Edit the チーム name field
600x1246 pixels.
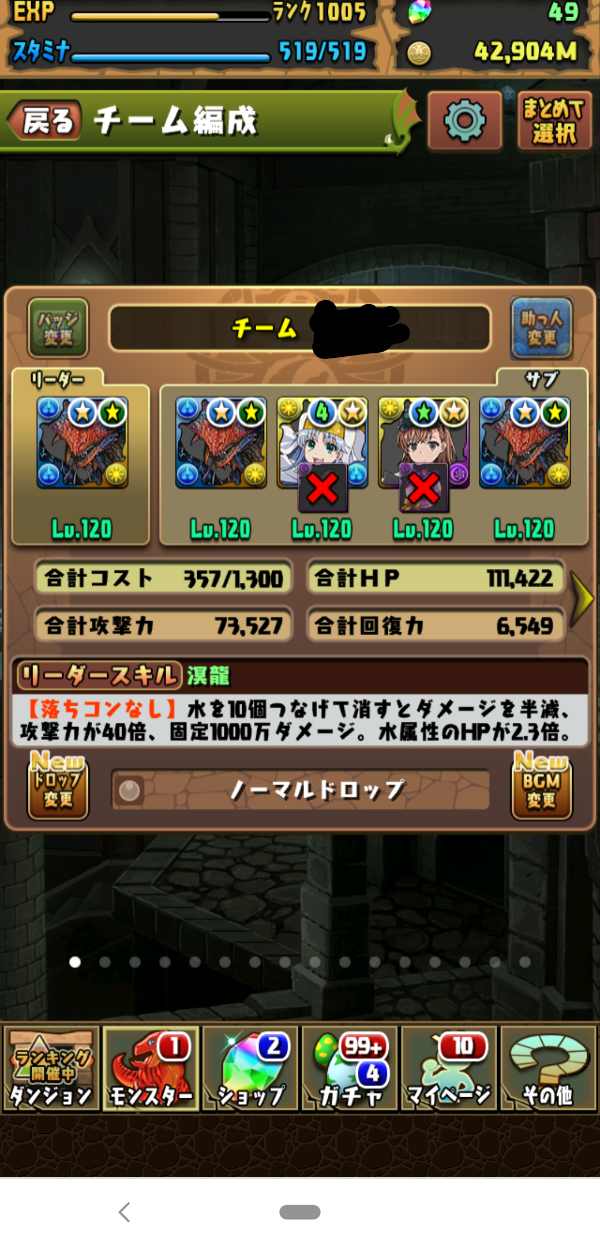pos(300,328)
